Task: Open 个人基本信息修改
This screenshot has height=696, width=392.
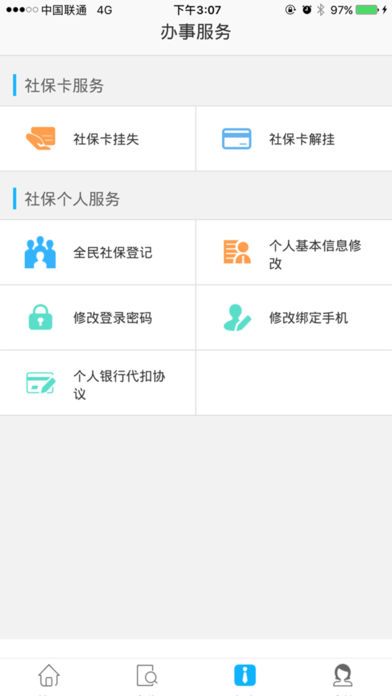Action: [294, 253]
